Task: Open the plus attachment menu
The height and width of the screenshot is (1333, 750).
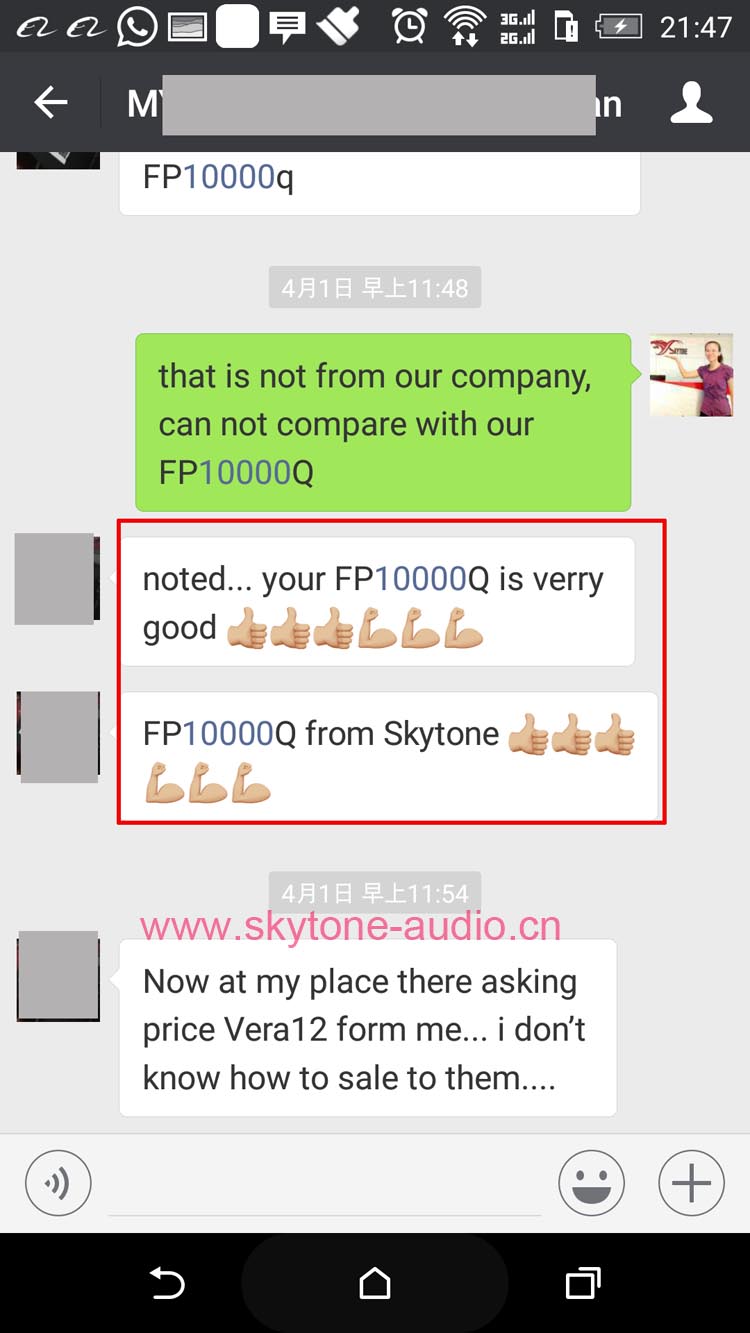Action: [x=691, y=1184]
